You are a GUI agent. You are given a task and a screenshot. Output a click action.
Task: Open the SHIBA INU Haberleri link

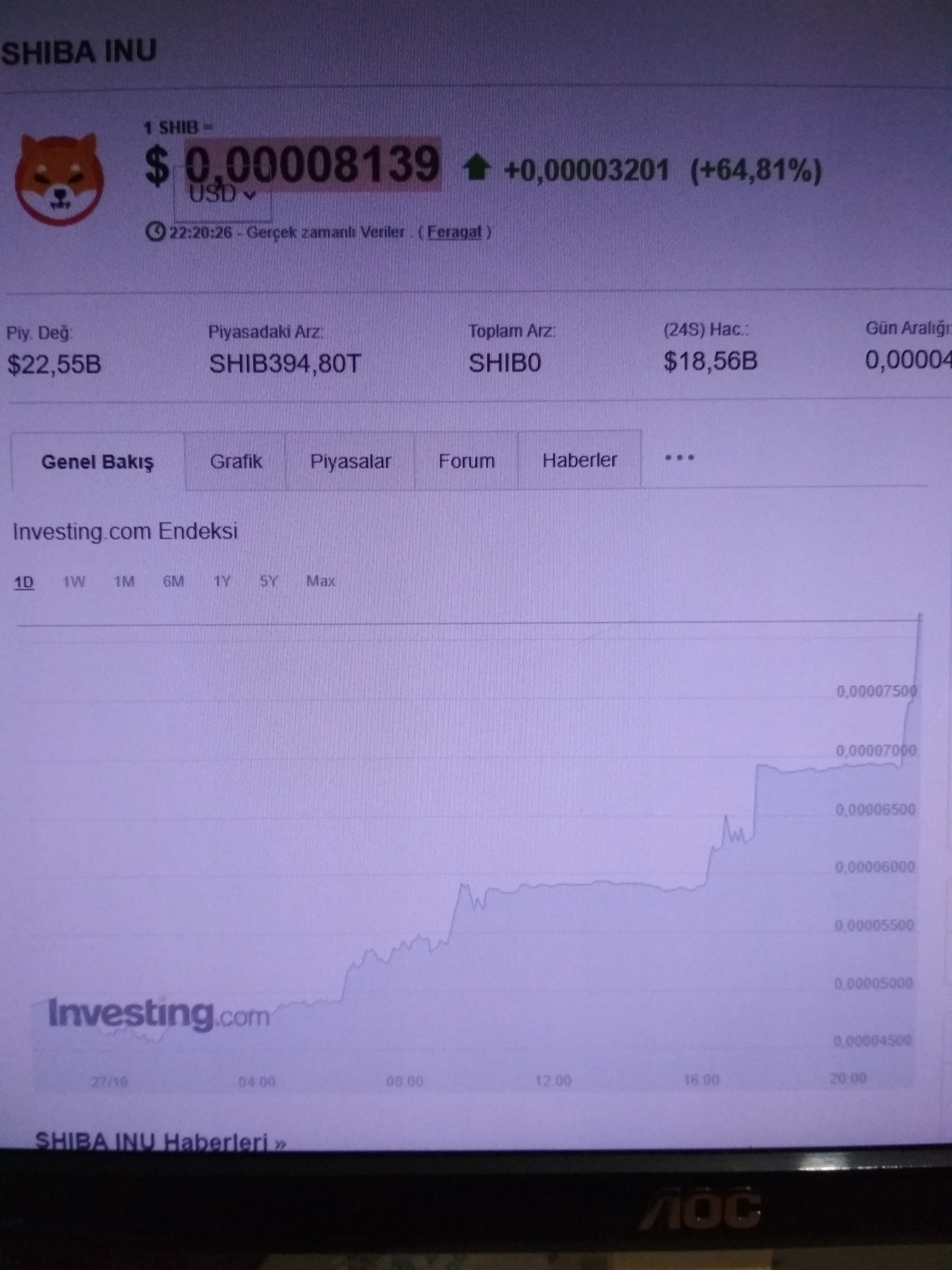(160, 1142)
